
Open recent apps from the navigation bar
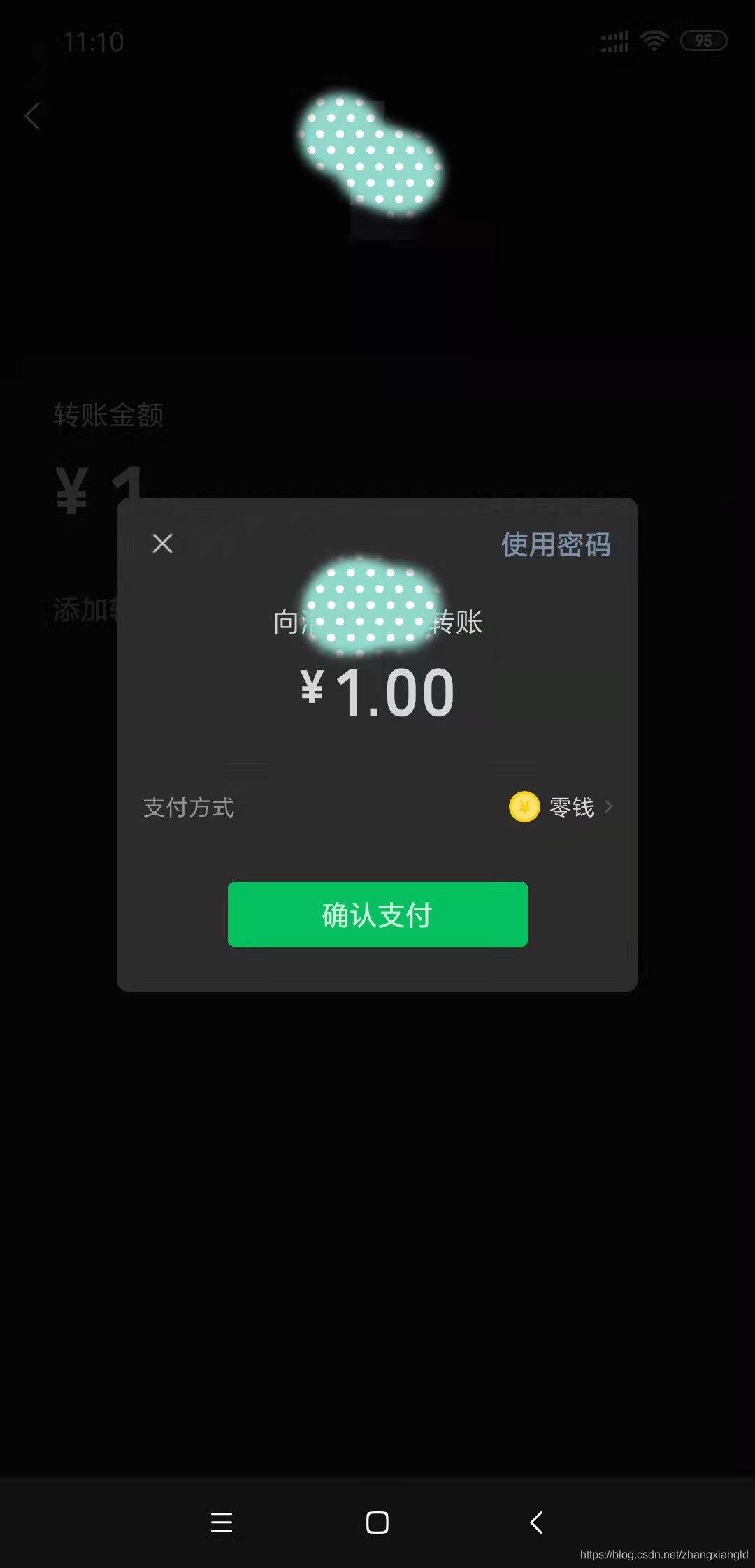222,1522
